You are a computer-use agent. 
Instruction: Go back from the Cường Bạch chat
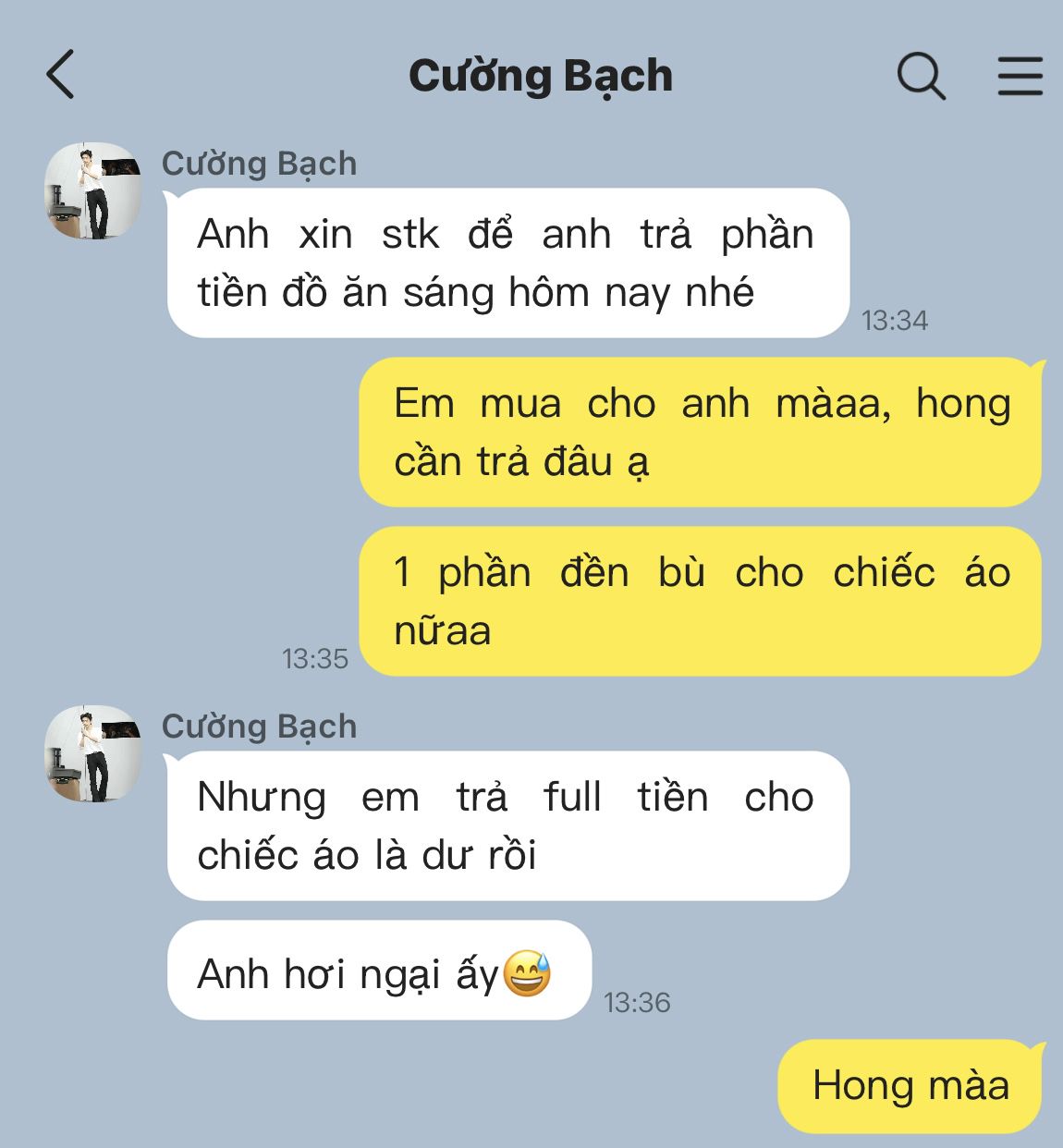point(60,75)
